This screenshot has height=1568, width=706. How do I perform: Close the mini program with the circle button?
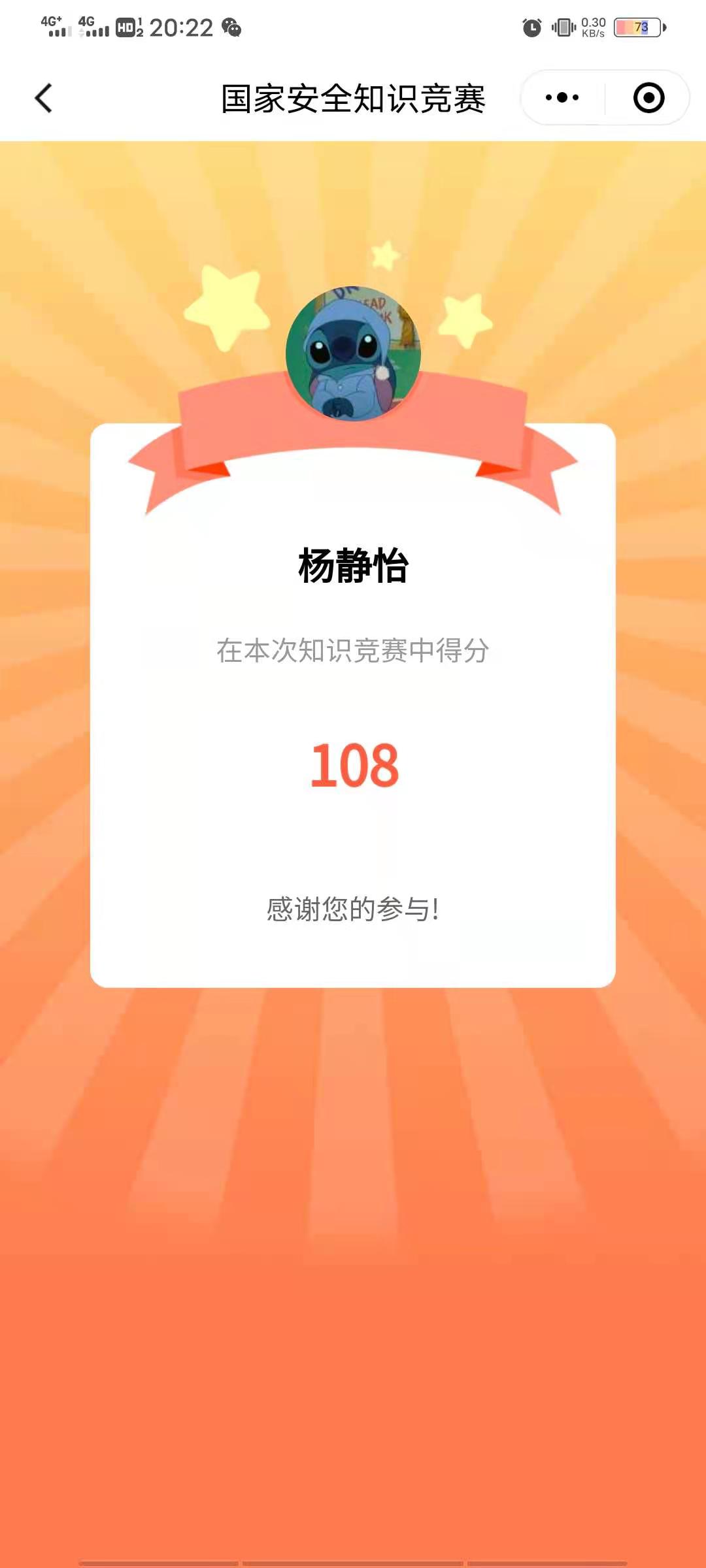pyautogui.click(x=648, y=98)
